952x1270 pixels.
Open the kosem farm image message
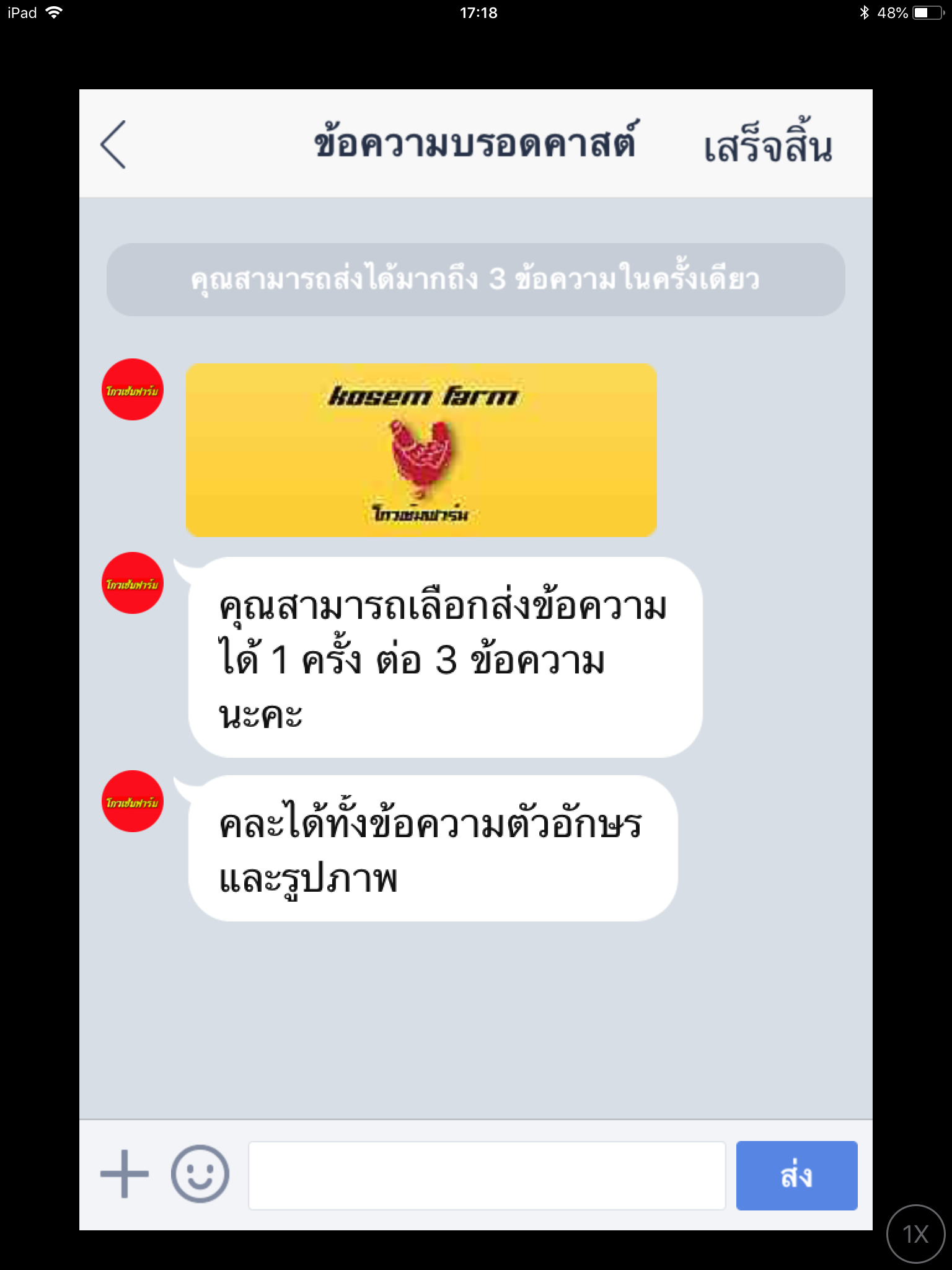click(x=421, y=450)
